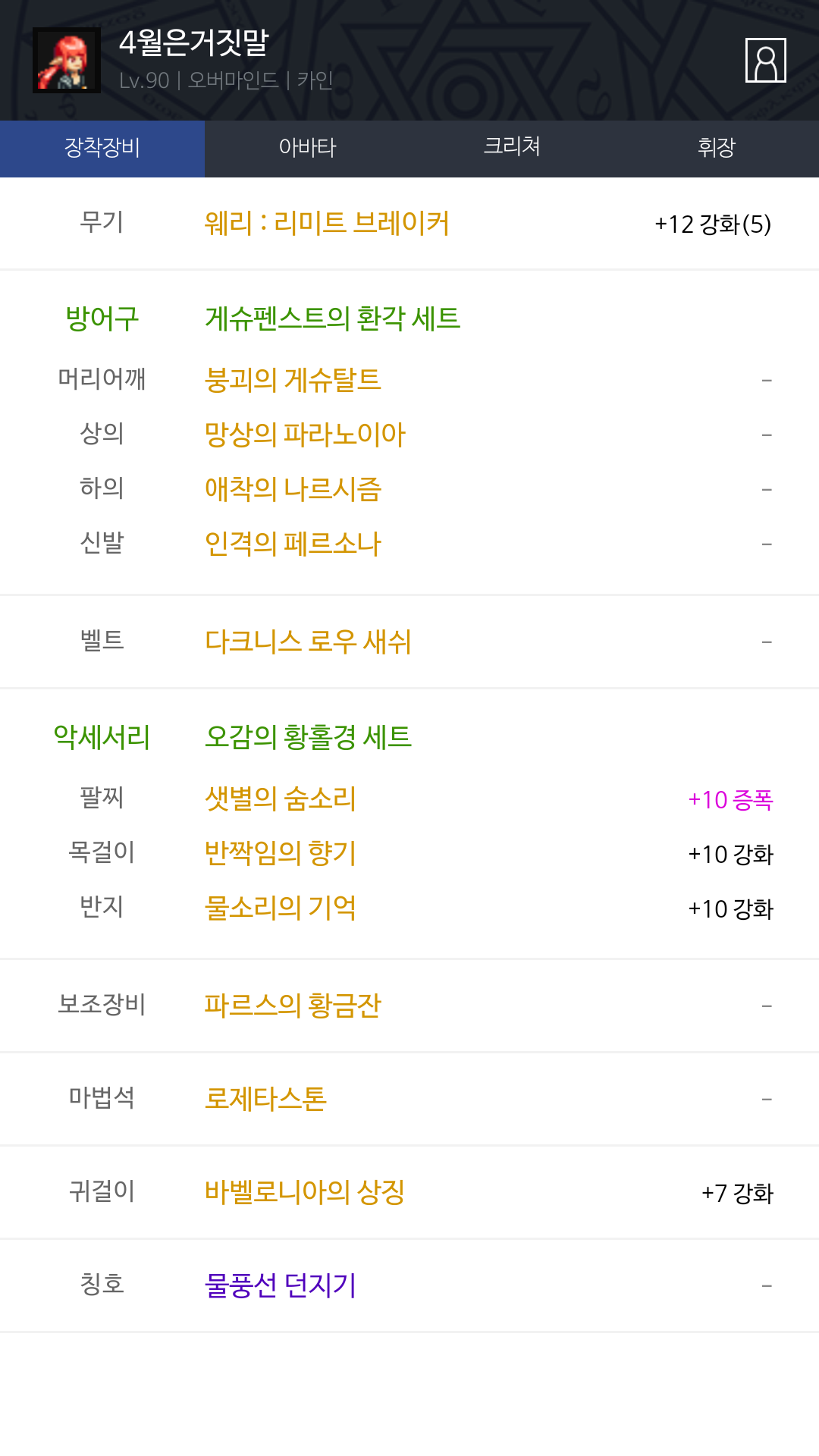The height and width of the screenshot is (1456, 819).
Task: Open necklace 반짝임의 향기
Action: click(280, 852)
